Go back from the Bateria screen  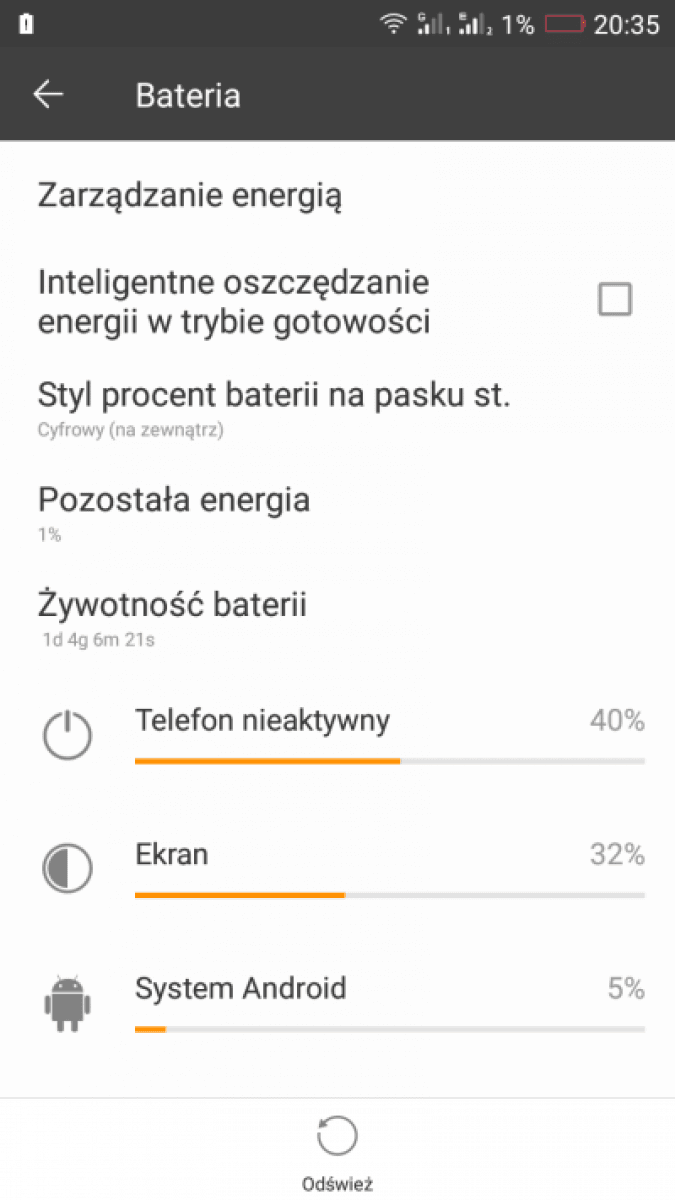pos(48,95)
